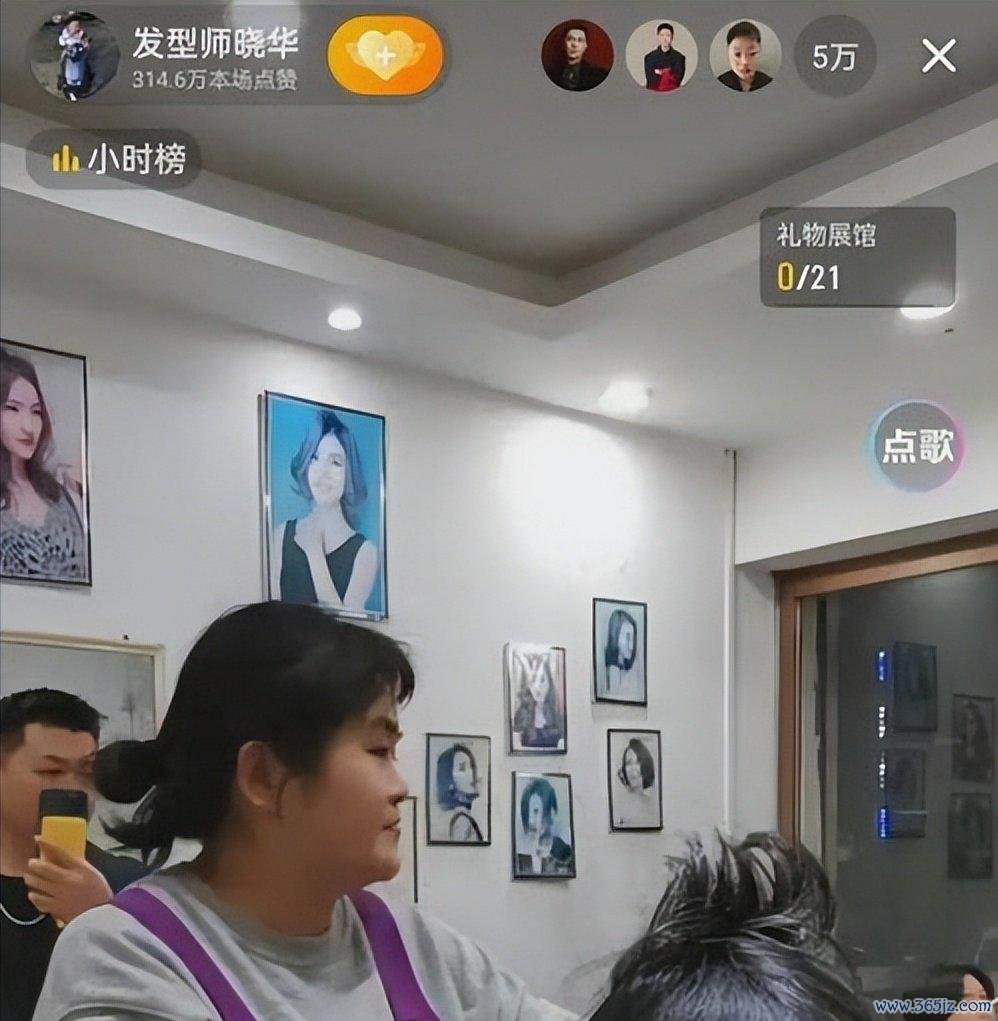
Task: Open the first top viewer's avatar
Action: [x=577, y=56]
